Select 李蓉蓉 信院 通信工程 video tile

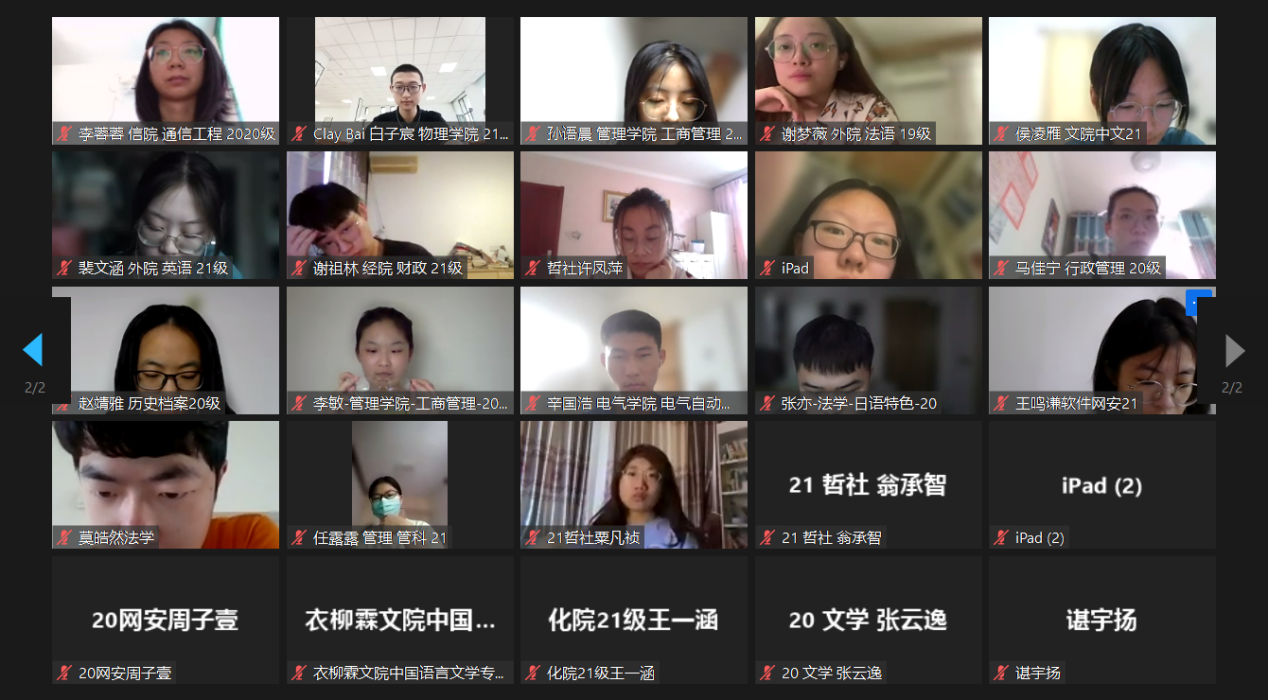coord(166,80)
